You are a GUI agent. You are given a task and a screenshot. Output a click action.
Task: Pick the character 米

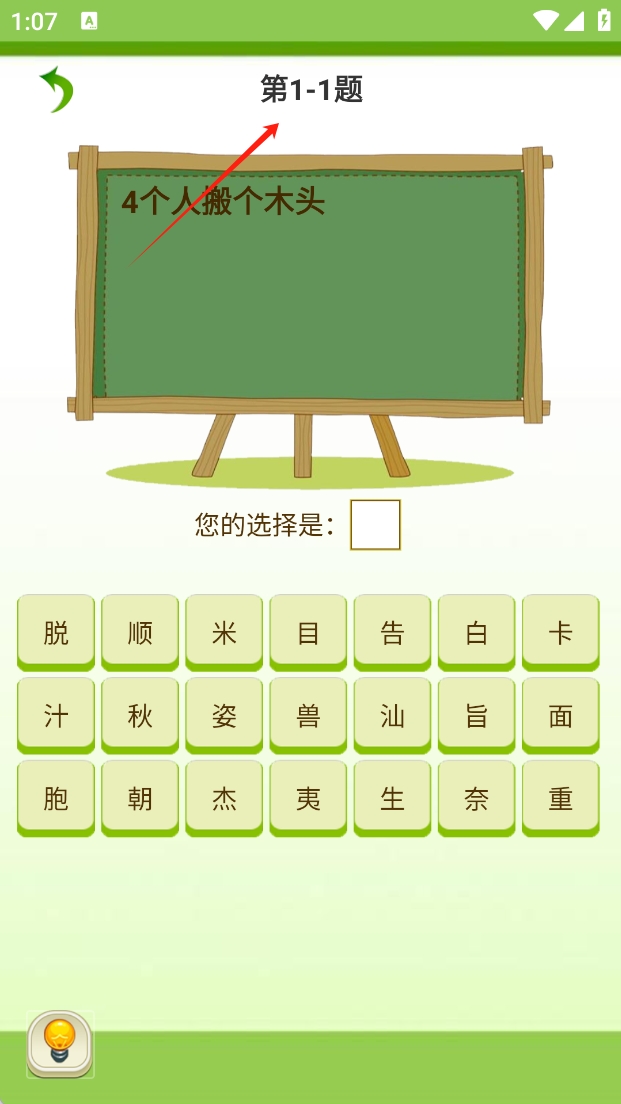pyautogui.click(x=224, y=632)
